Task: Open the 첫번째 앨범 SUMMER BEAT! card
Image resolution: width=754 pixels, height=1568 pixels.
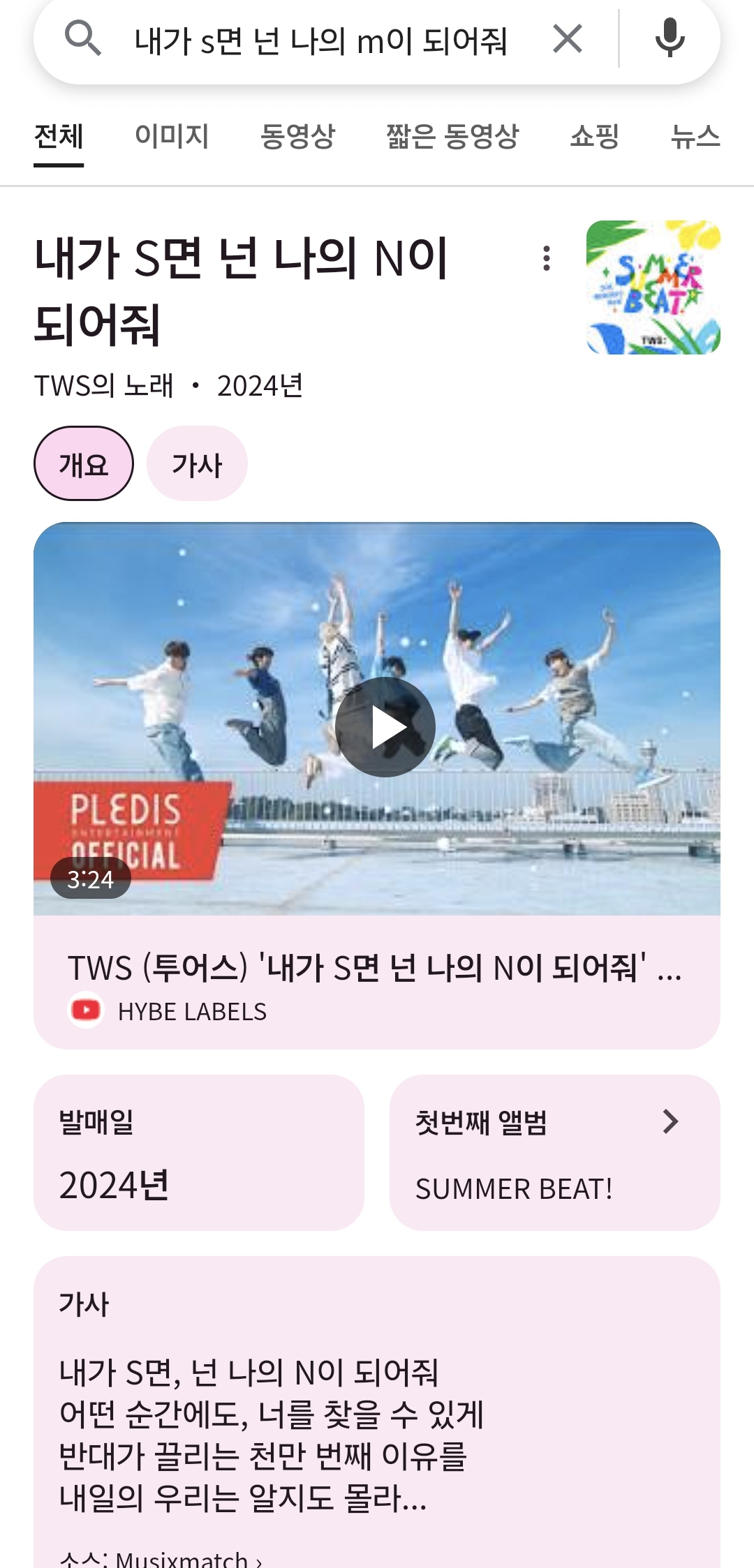Action: (555, 1153)
